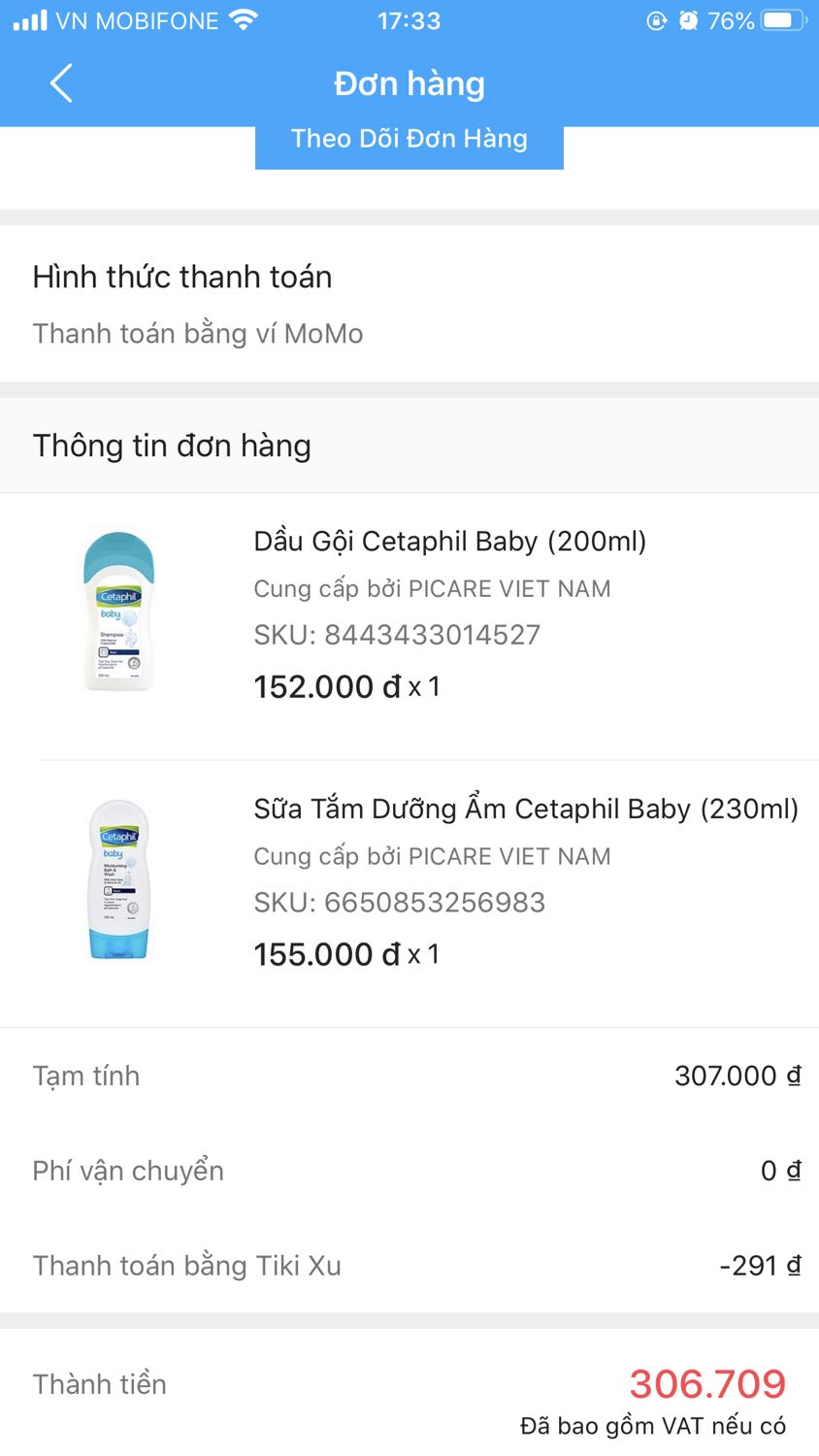Select the Thành tiền total amount 306.709
The height and width of the screenshot is (1456, 819).
tap(707, 1383)
